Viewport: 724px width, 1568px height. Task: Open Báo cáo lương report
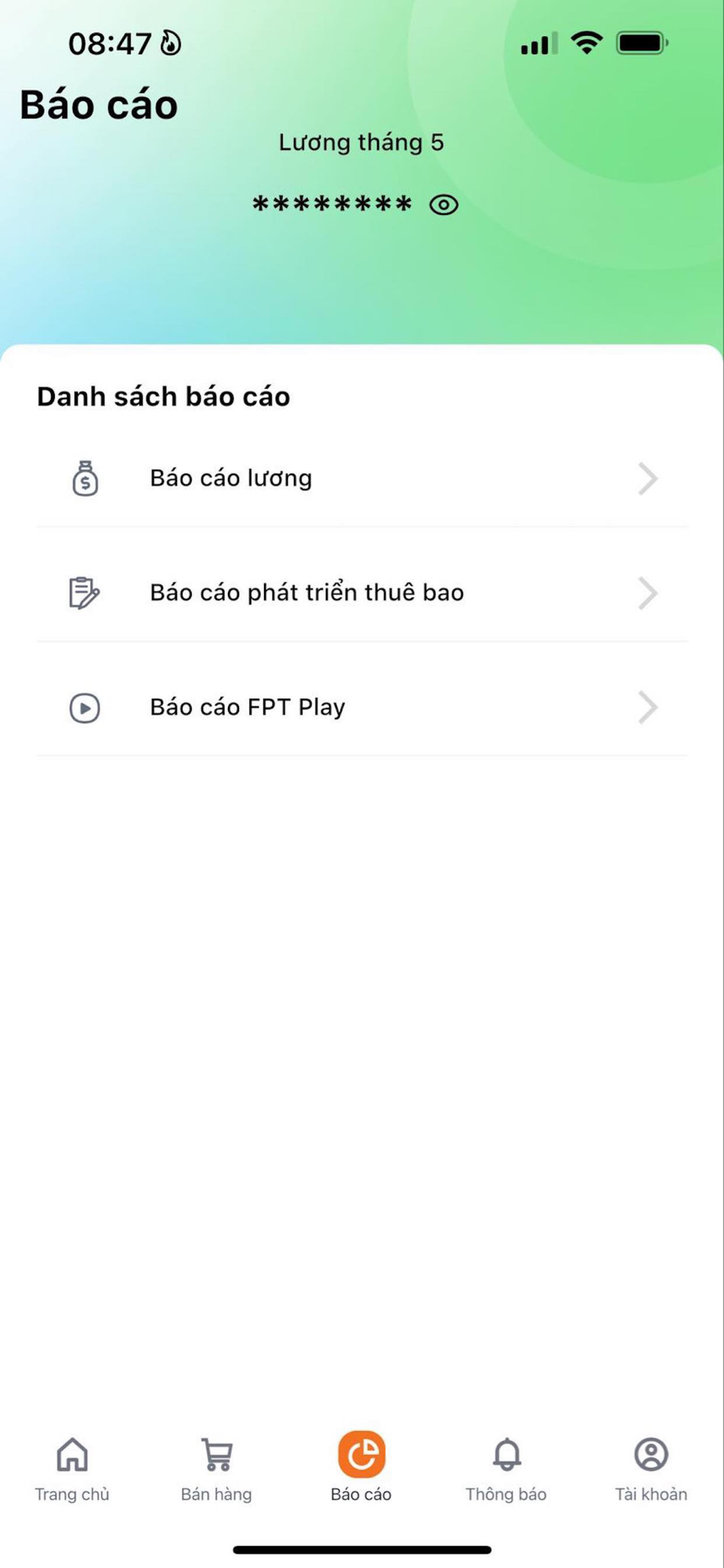tap(362, 478)
